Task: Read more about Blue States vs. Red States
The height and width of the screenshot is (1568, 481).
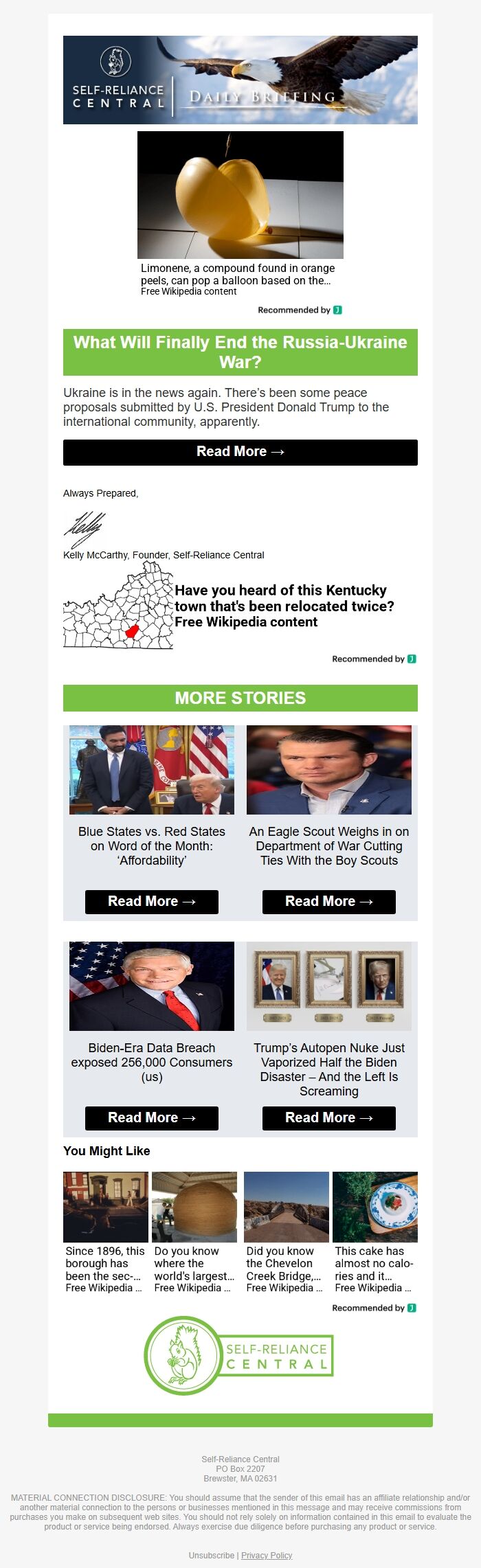Action: 151,901
